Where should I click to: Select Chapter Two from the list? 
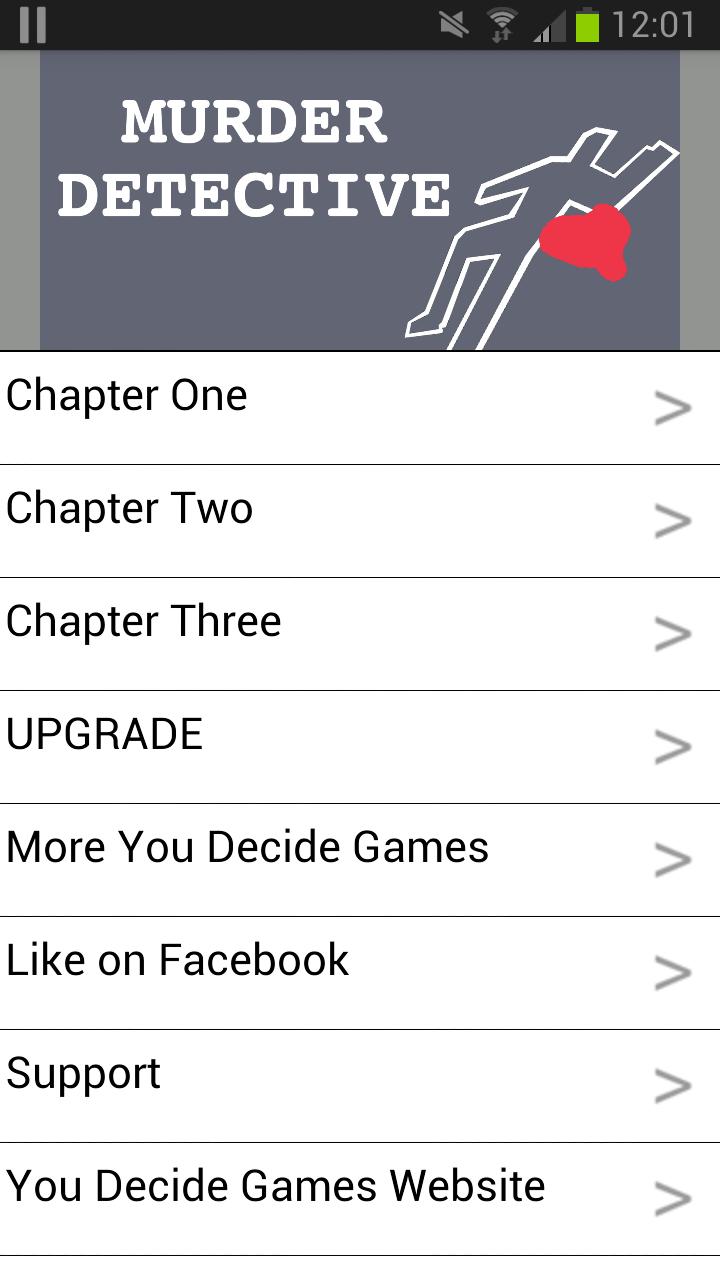(x=360, y=521)
